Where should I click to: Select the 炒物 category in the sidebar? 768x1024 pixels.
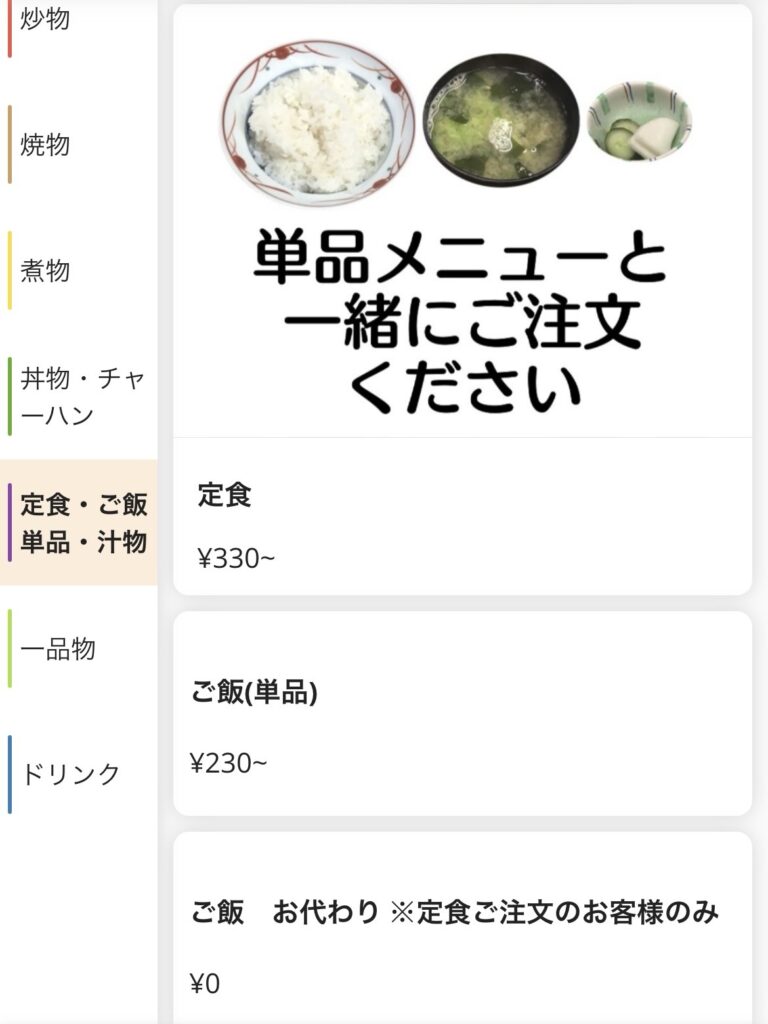point(44,17)
